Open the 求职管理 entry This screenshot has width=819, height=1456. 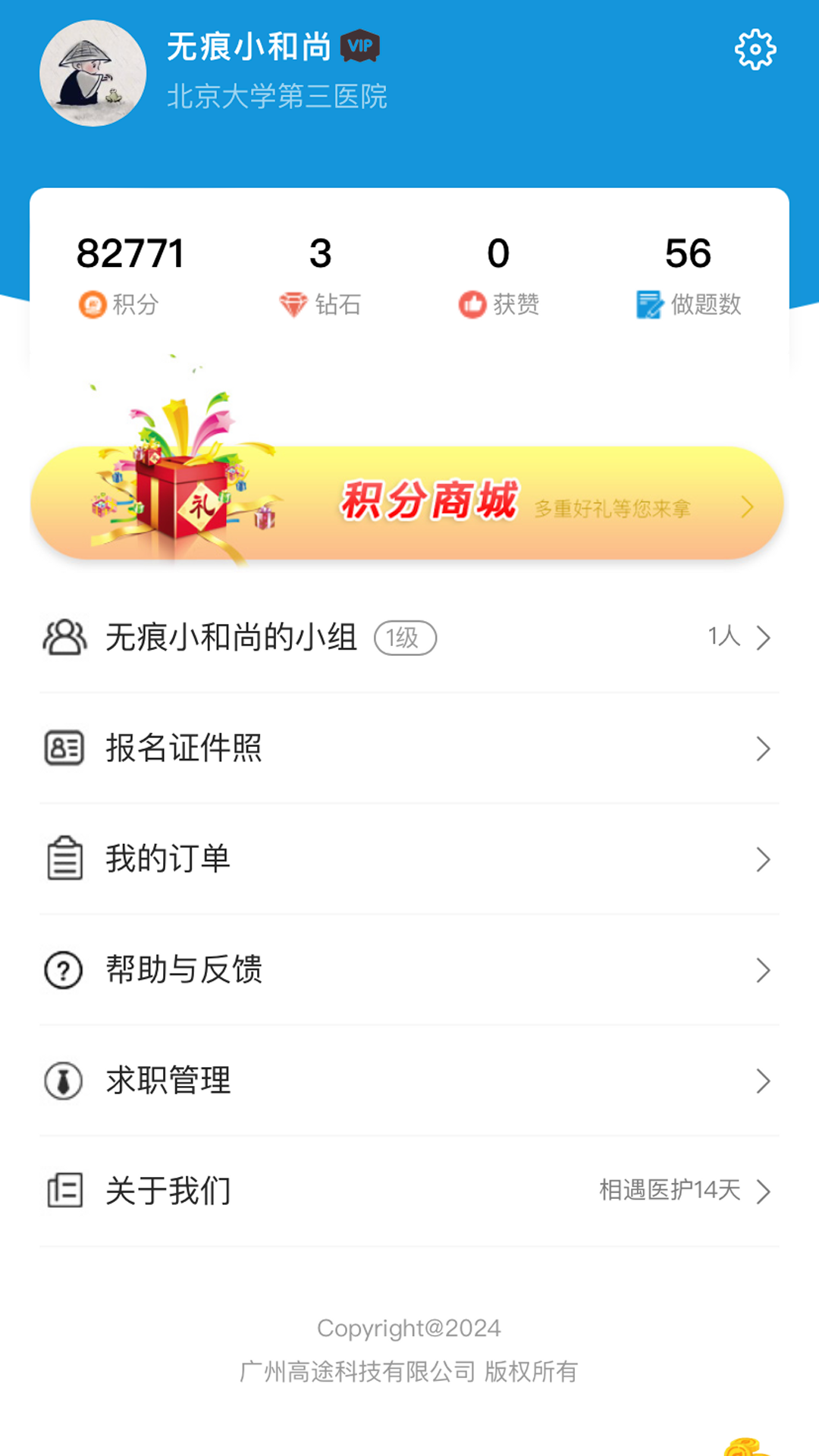pyautogui.click(x=409, y=1081)
